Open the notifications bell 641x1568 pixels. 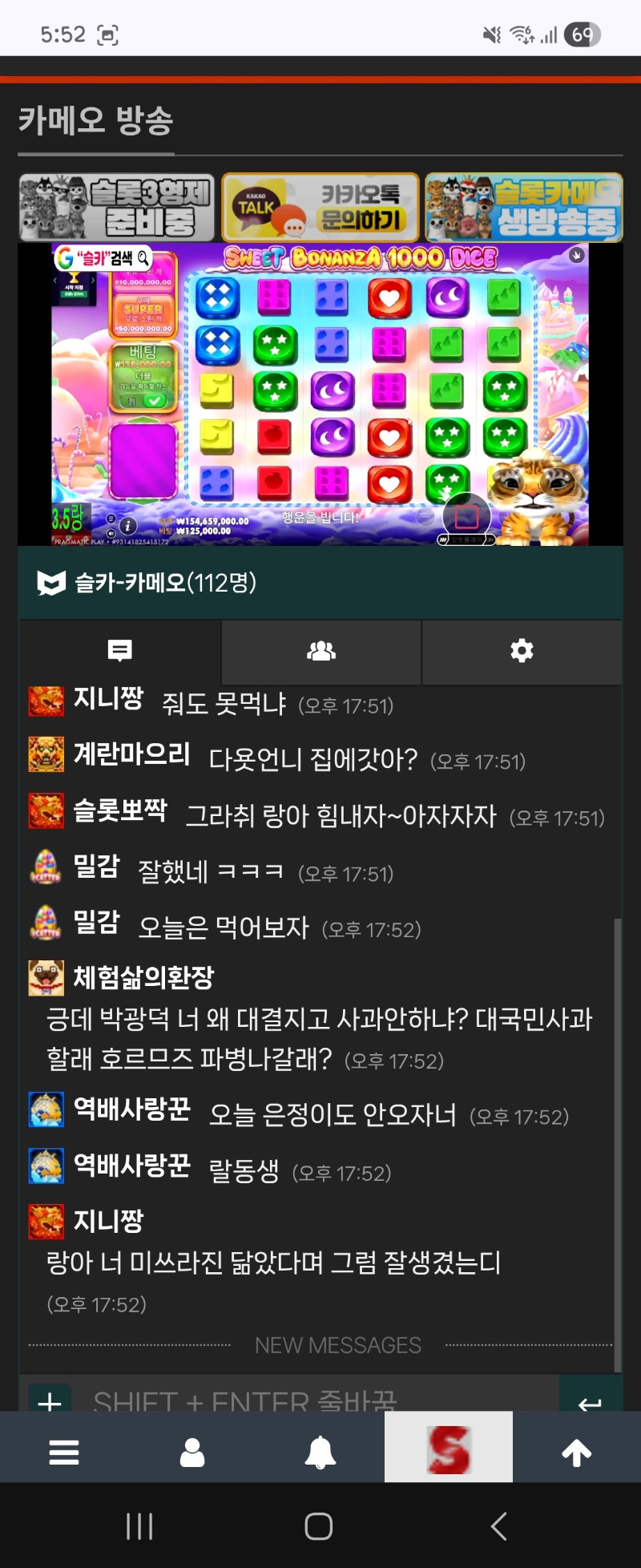click(x=320, y=1452)
